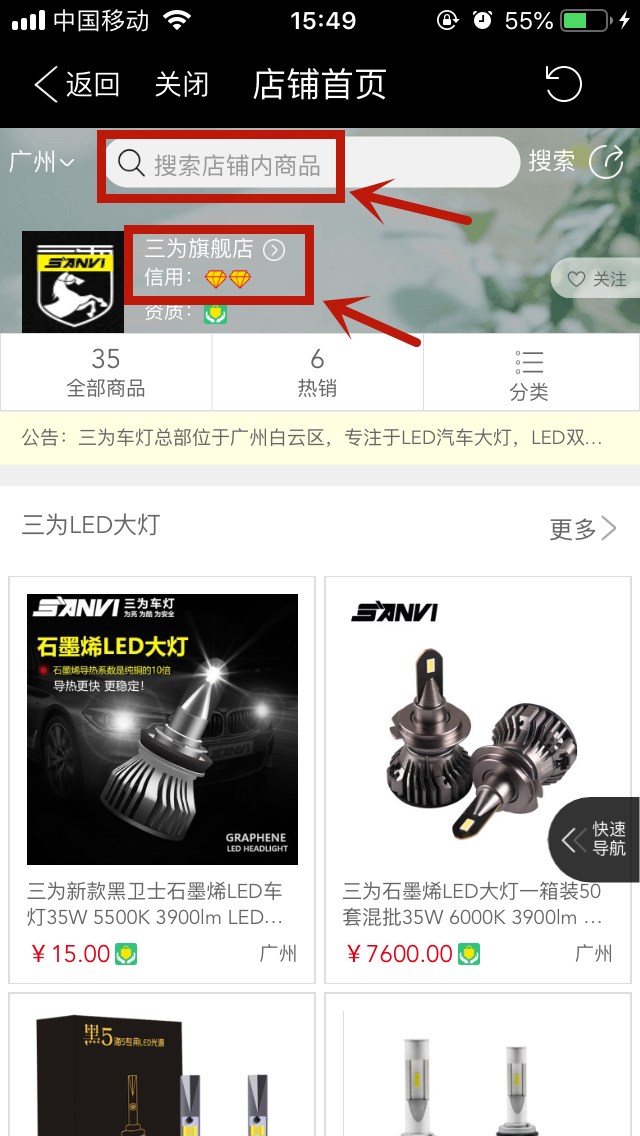Tap 关闭 to close the page
Screen dimensions: 640x1136
click(x=181, y=85)
